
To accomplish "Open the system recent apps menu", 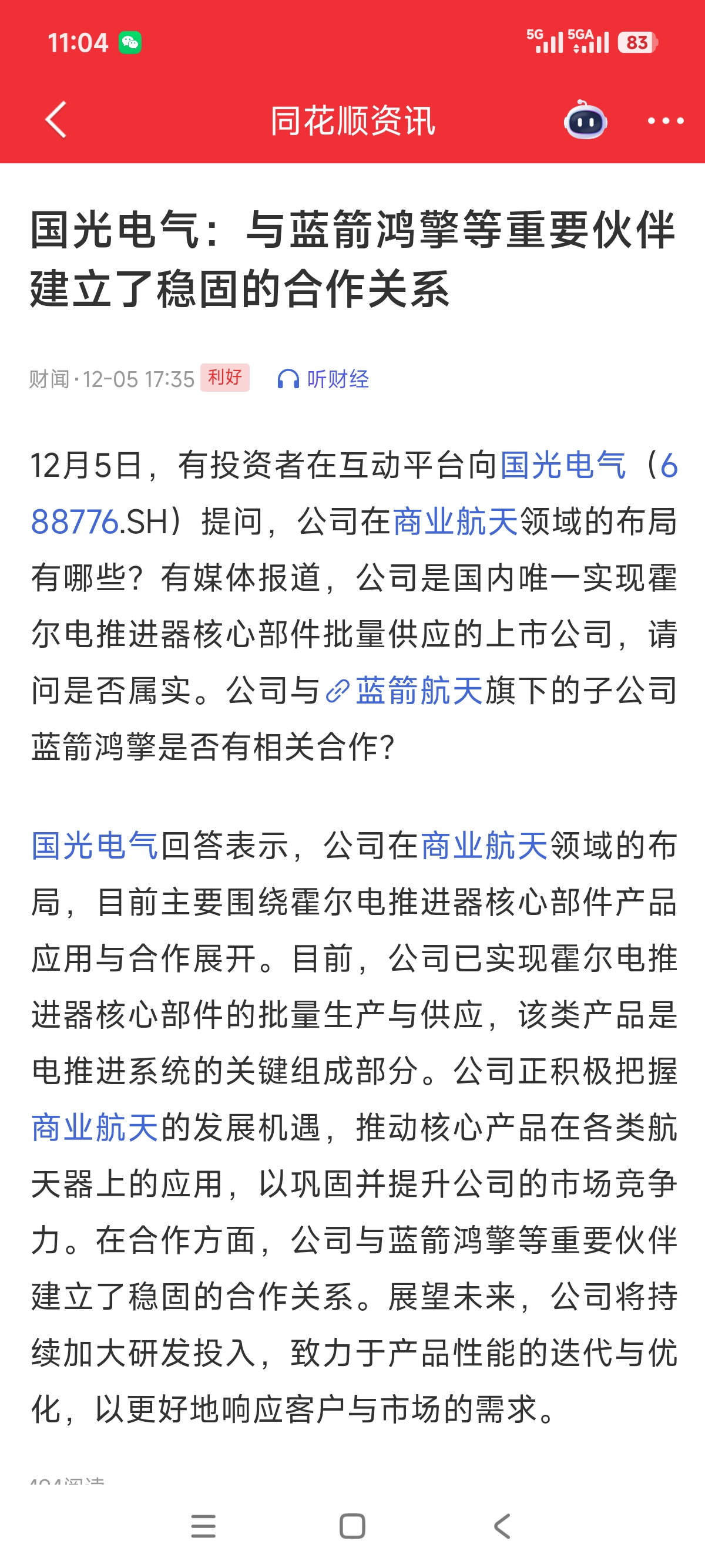I will [x=203, y=1526].
